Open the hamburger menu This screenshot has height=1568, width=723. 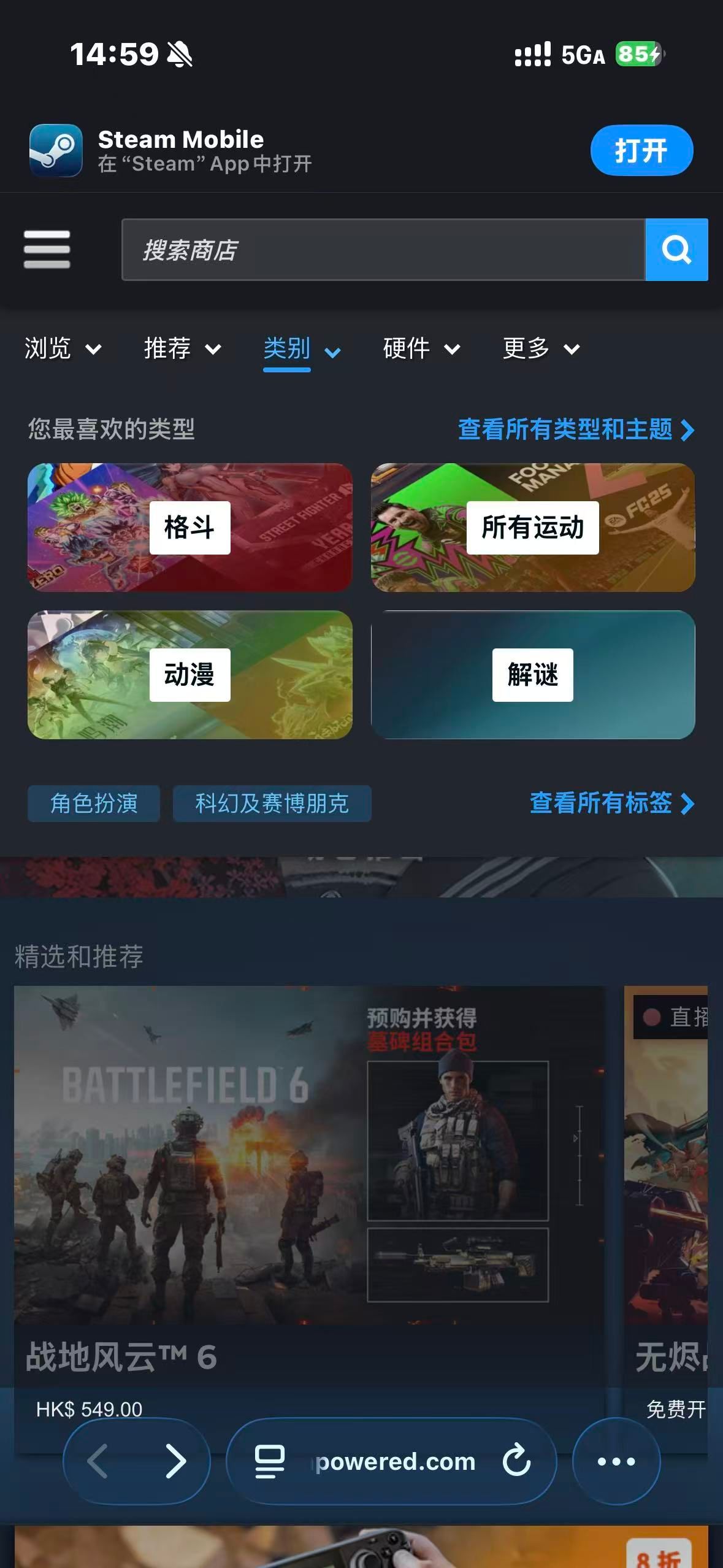tap(47, 249)
